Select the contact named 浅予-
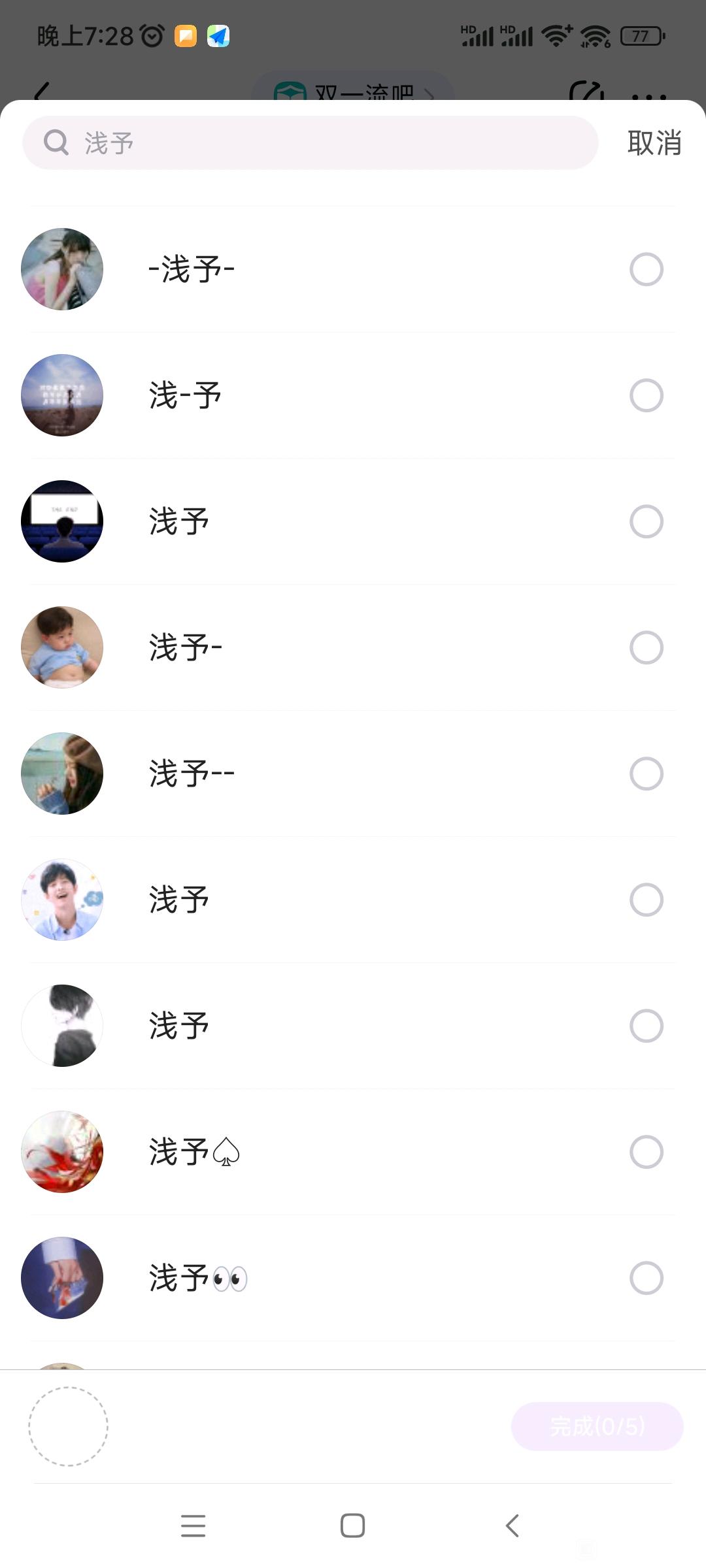The height and width of the screenshot is (1568, 706). [x=646, y=647]
